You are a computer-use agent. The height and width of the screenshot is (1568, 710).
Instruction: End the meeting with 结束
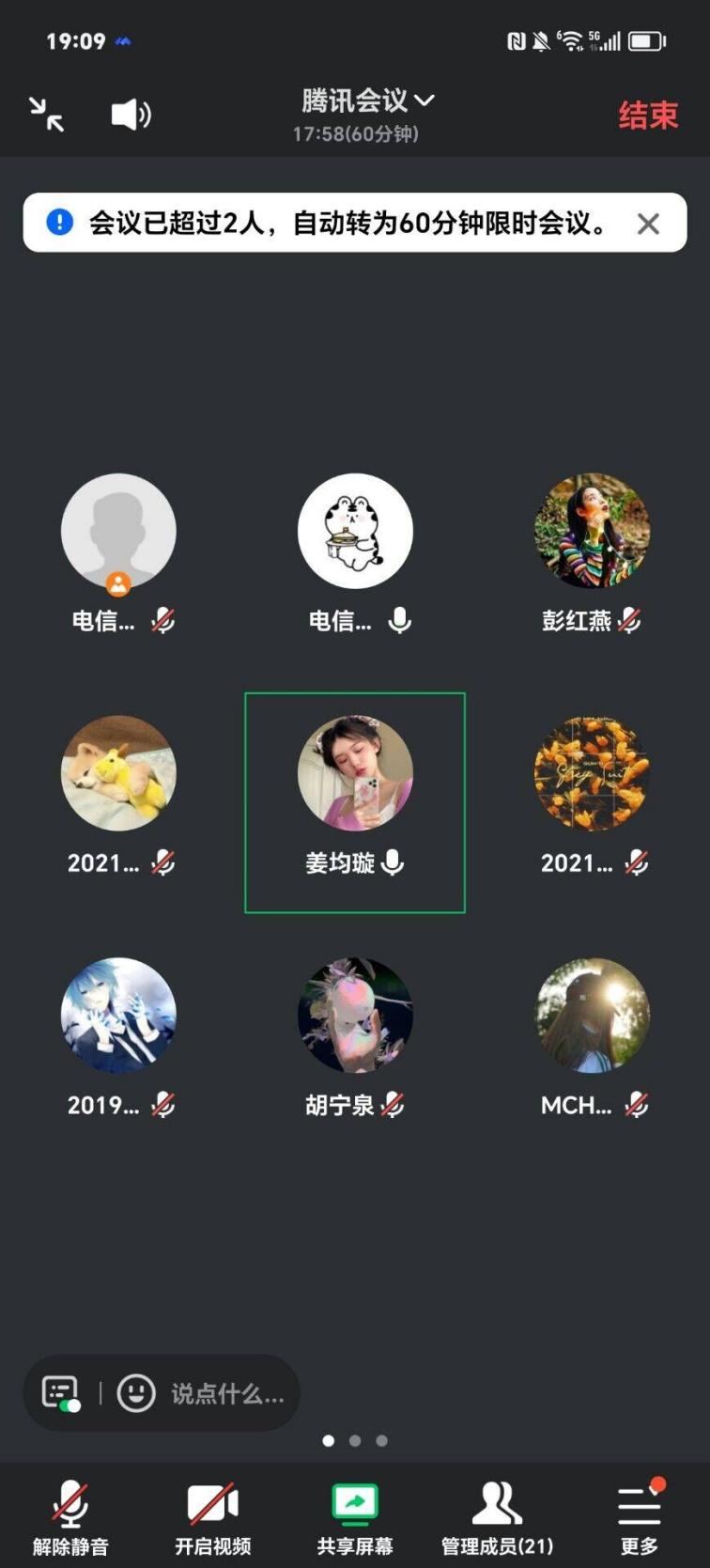pos(647,116)
